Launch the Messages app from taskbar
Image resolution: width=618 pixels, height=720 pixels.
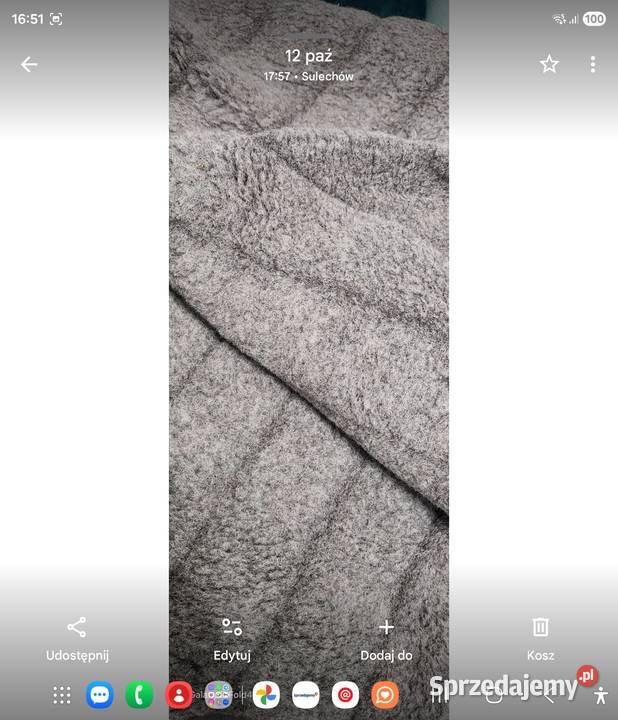click(99, 695)
